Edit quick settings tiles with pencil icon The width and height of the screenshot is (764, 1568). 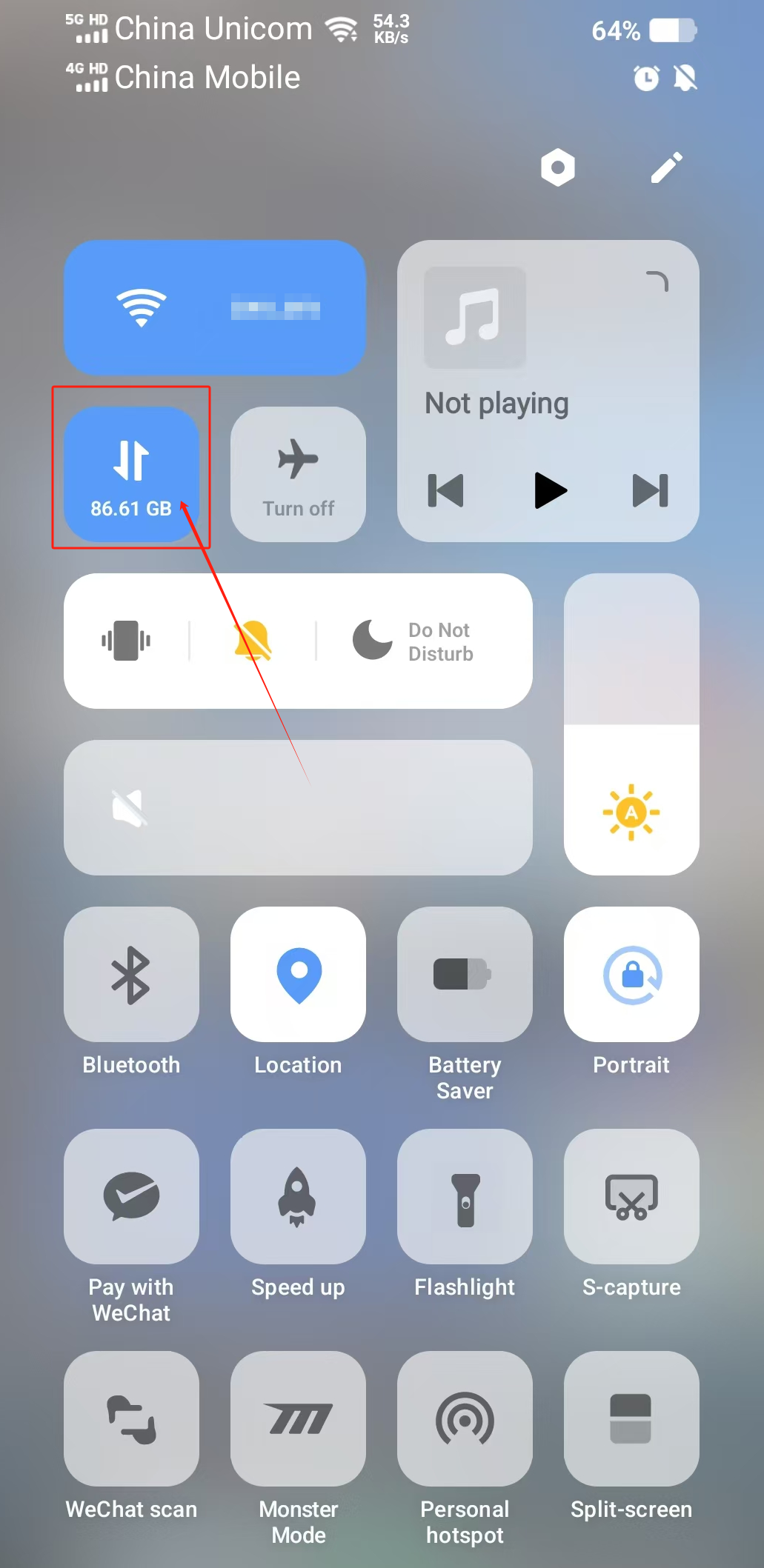coord(666,167)
